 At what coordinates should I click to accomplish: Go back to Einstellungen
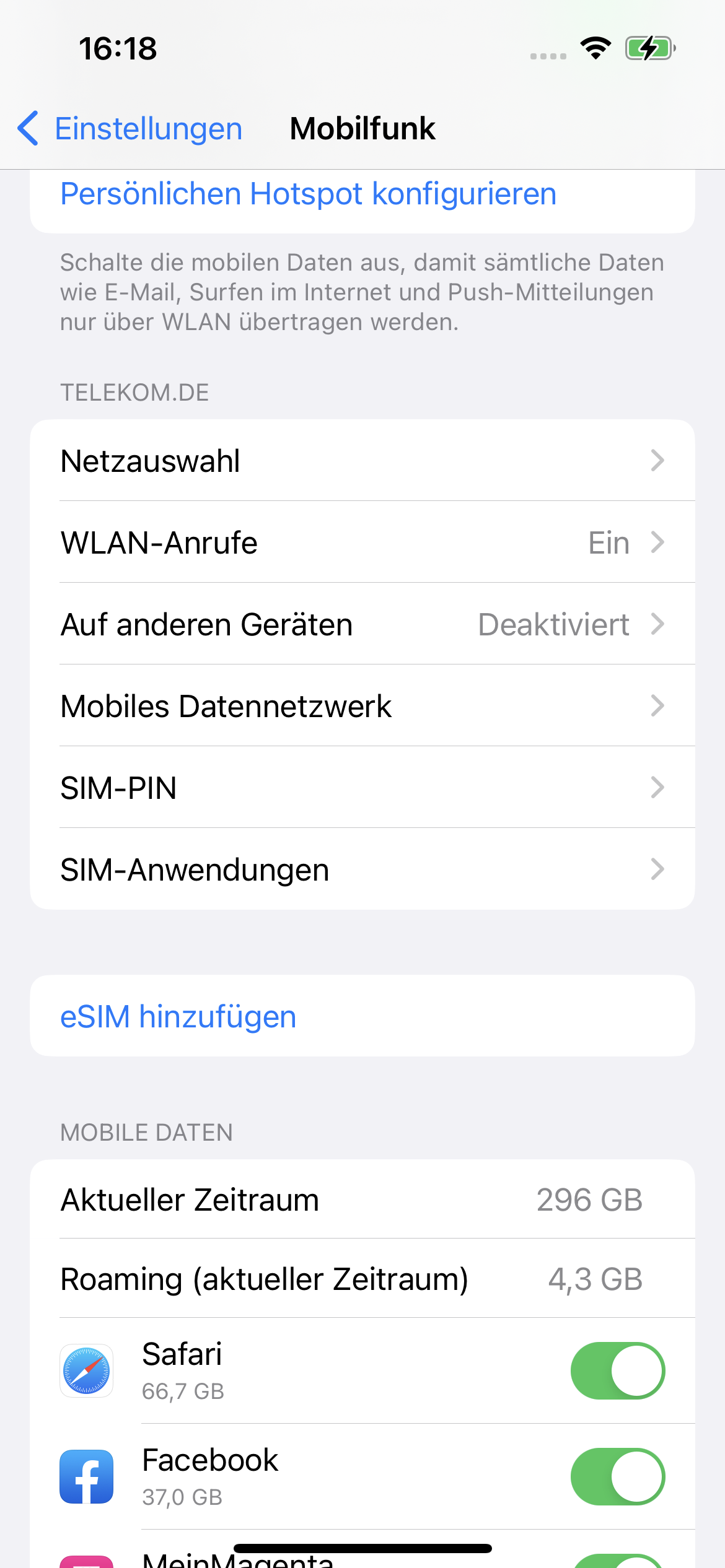(x=130, y=129)
